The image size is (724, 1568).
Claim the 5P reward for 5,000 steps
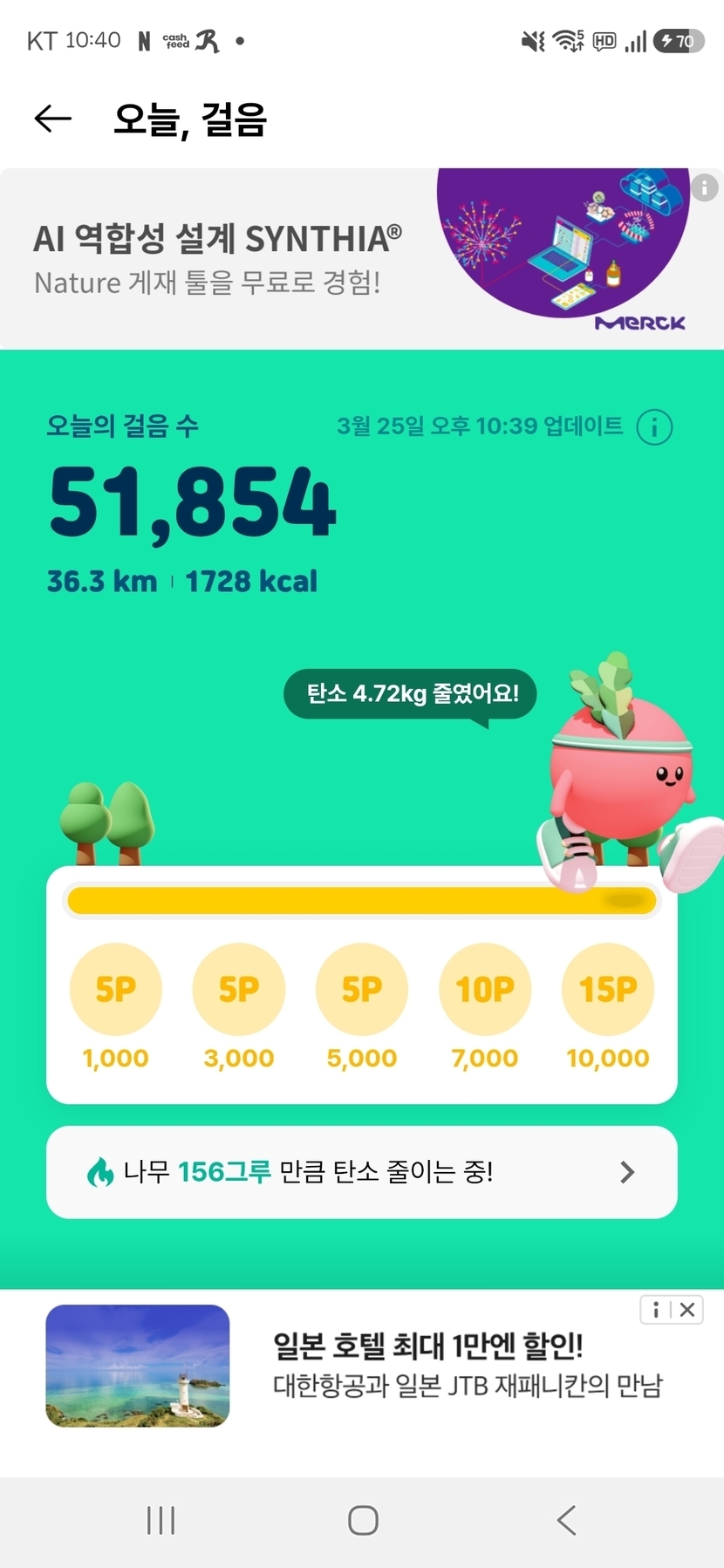pos(362,989)
